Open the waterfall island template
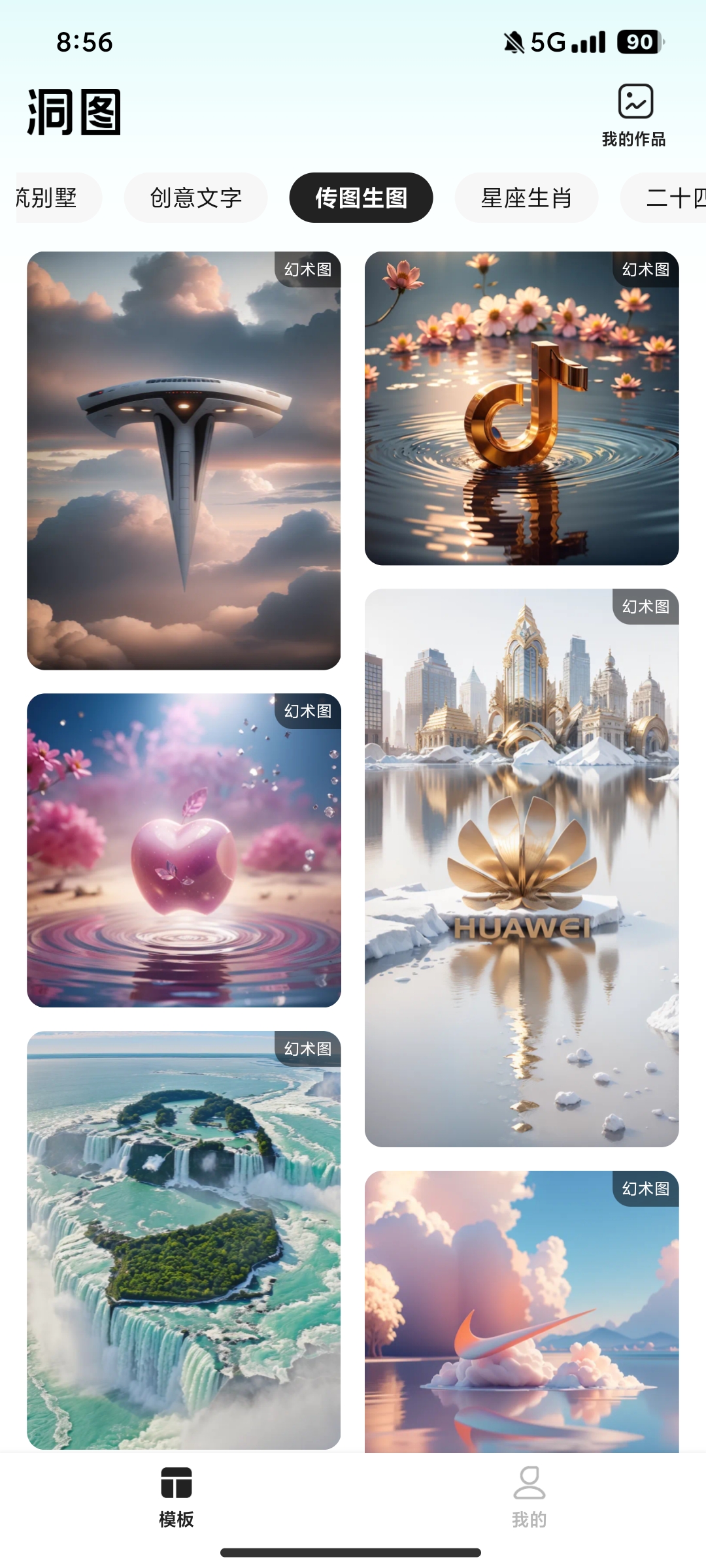 [184, 1240]
